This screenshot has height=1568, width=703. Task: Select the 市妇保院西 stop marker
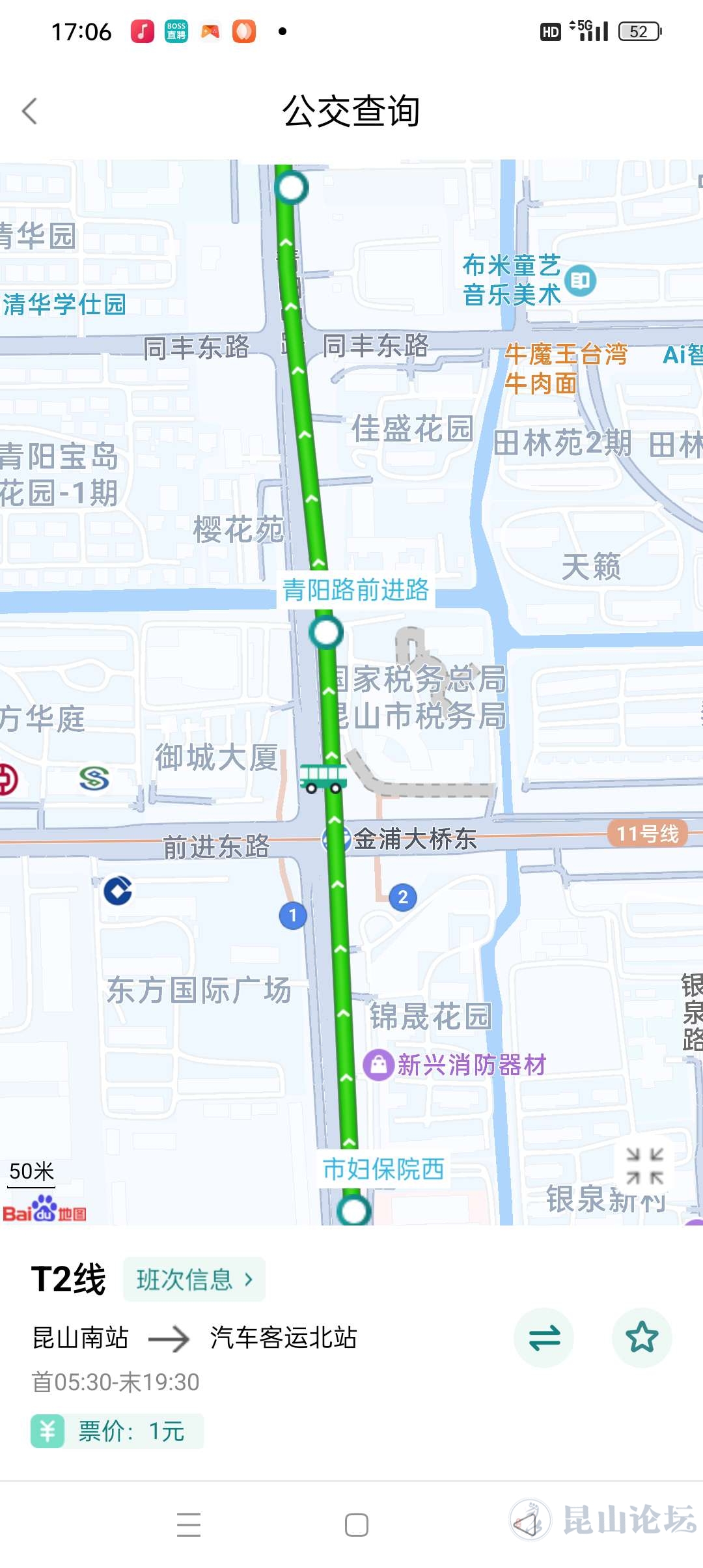(354, 1210)
